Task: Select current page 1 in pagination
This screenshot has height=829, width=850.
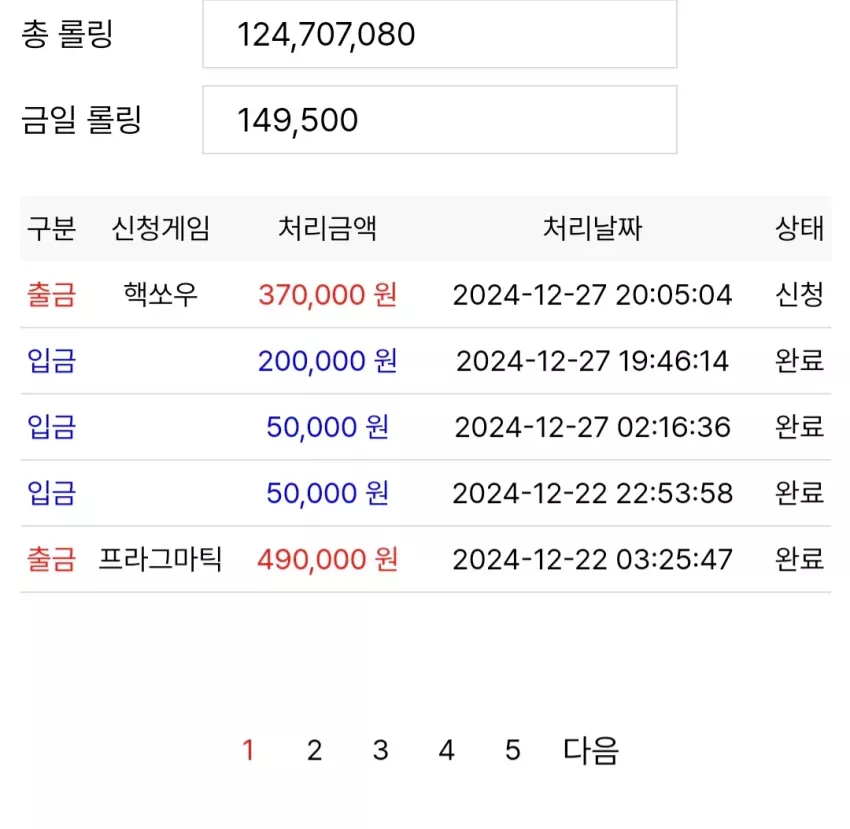Action: point(248,751)
